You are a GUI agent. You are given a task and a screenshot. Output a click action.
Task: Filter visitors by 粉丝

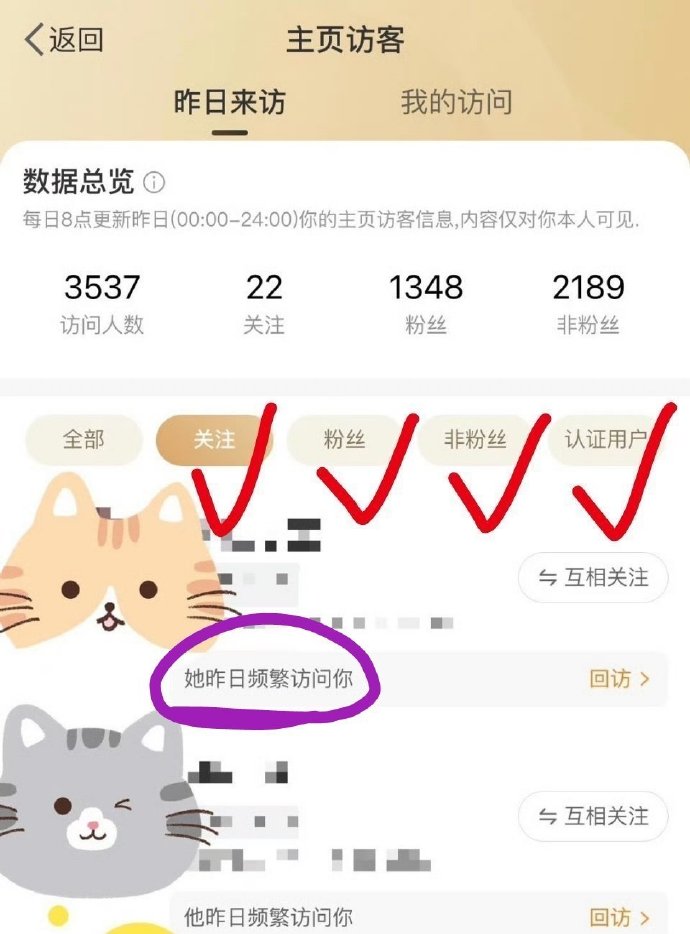[345, 440]
